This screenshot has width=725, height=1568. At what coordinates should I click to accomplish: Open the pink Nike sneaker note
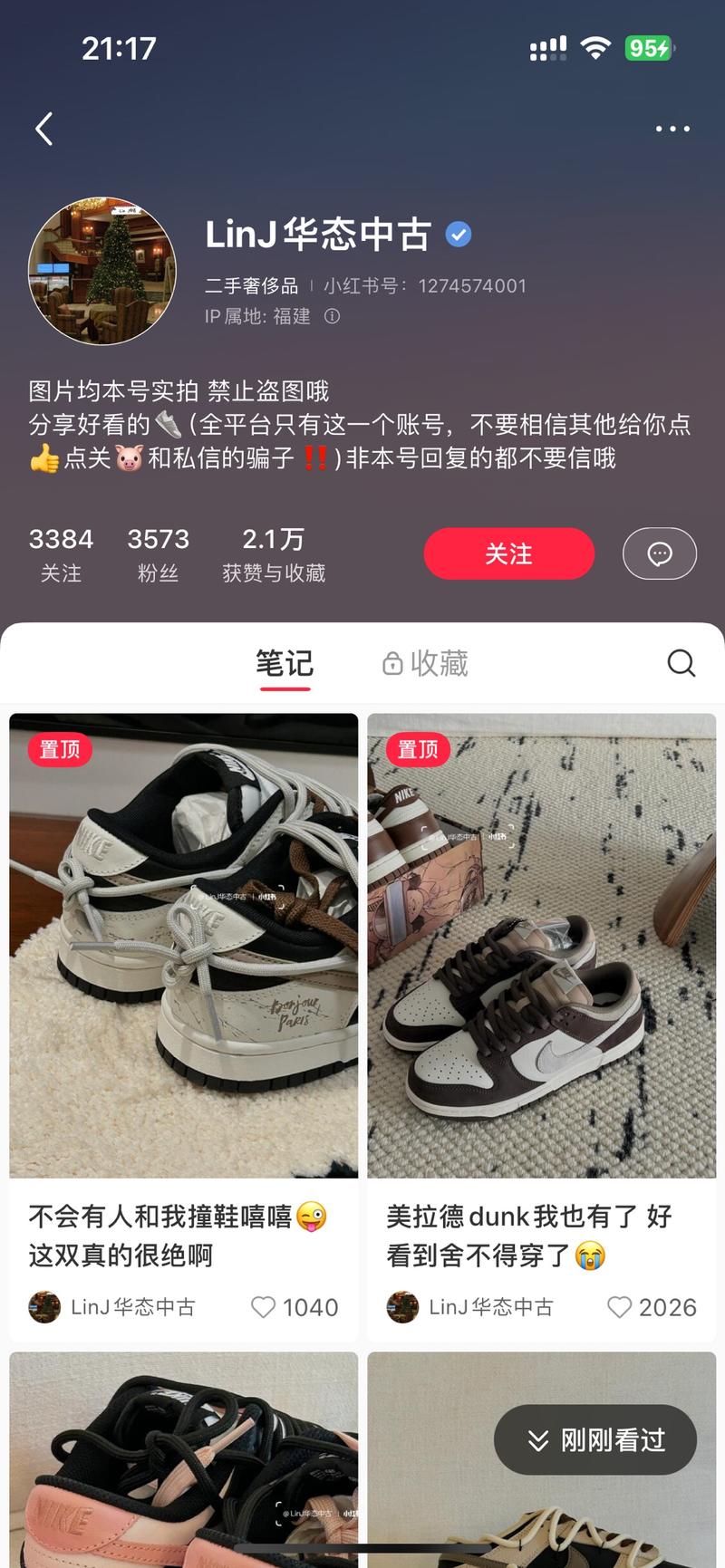click(x=183, y=1467)
